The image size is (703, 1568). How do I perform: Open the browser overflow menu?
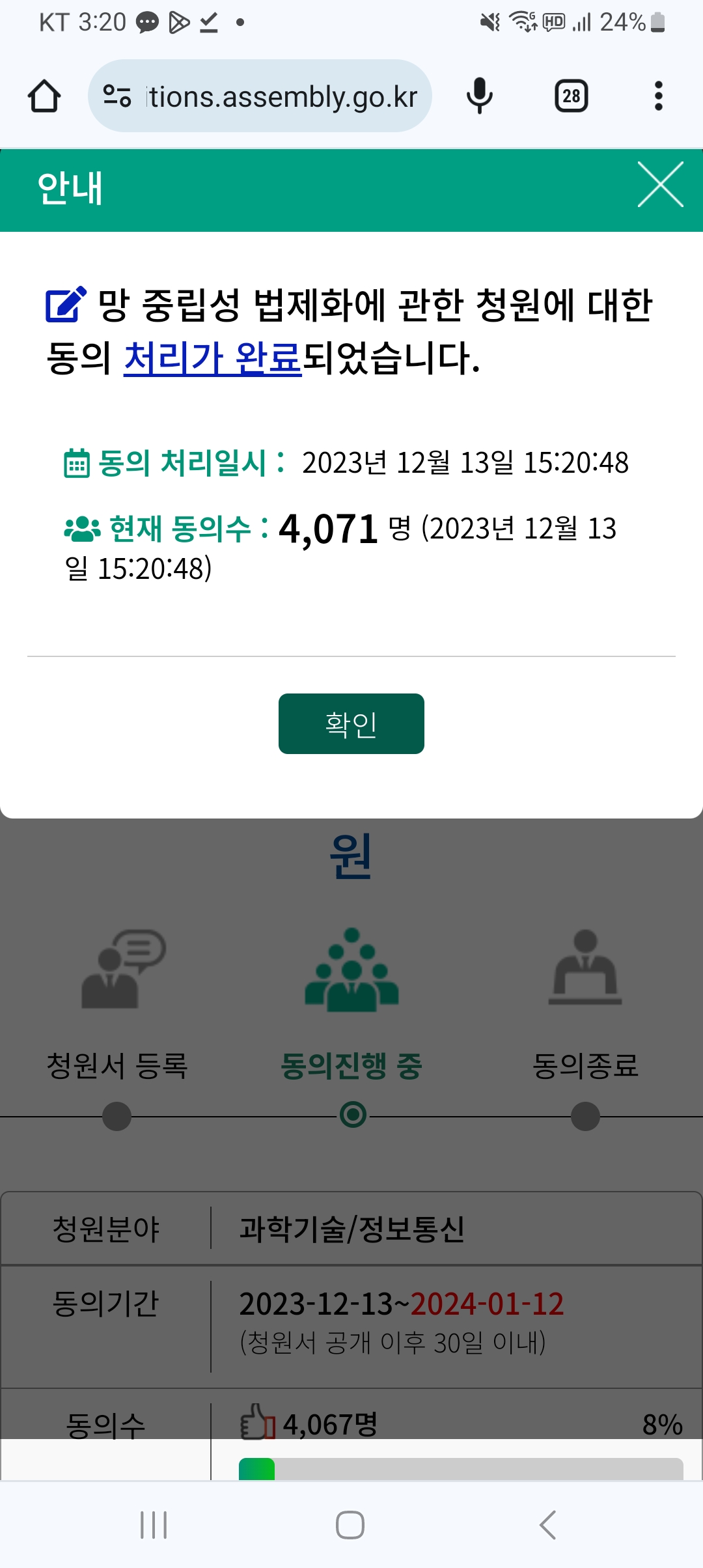[658, 96]
